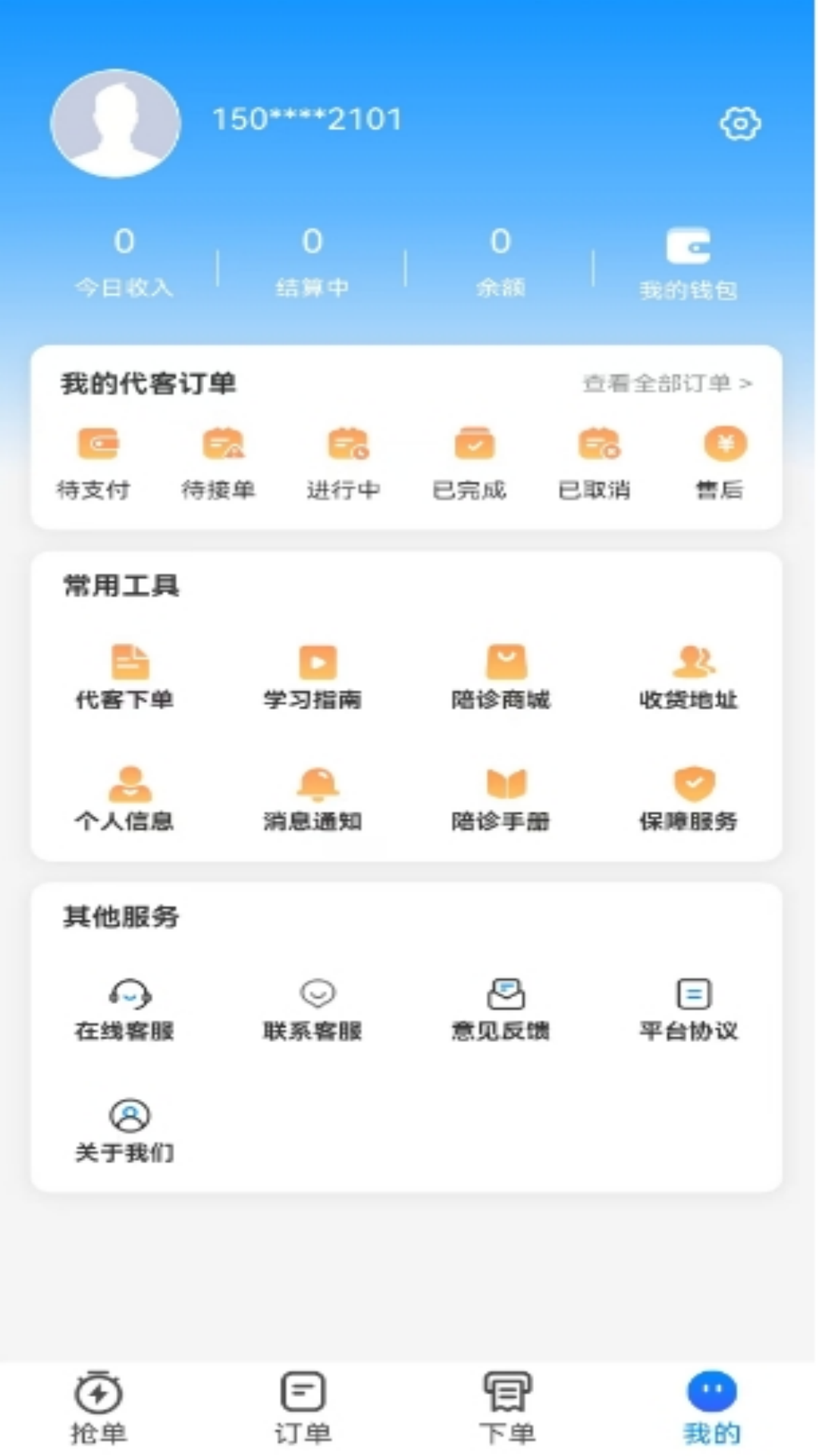
Task: View all orders via 查看全部订单
Action: [667, 384]
